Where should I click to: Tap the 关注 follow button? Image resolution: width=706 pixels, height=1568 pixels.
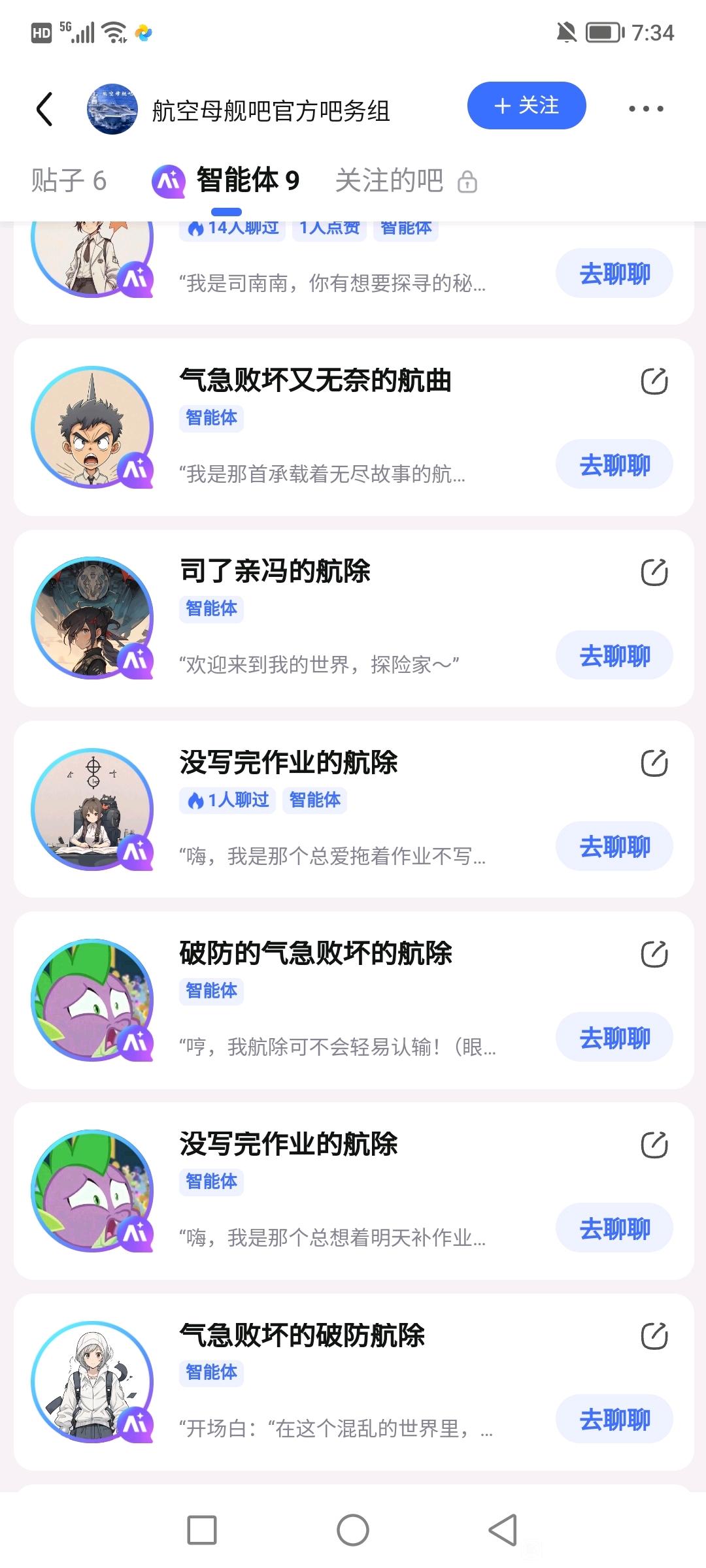(x=526, y=106)
